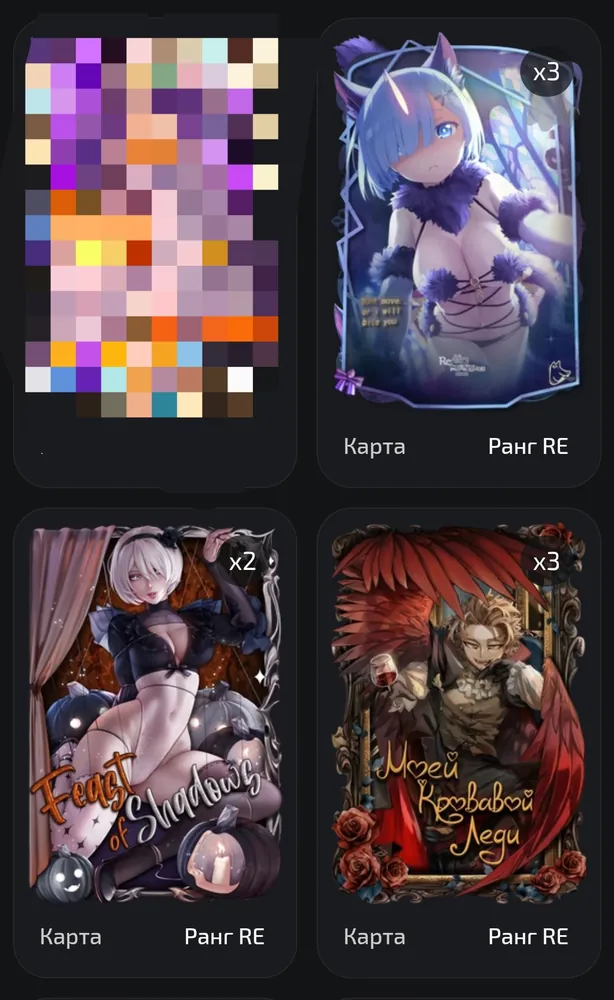Open the Feast of Shadows card
Screen dimensions: 614x1000
coord(154,743)
